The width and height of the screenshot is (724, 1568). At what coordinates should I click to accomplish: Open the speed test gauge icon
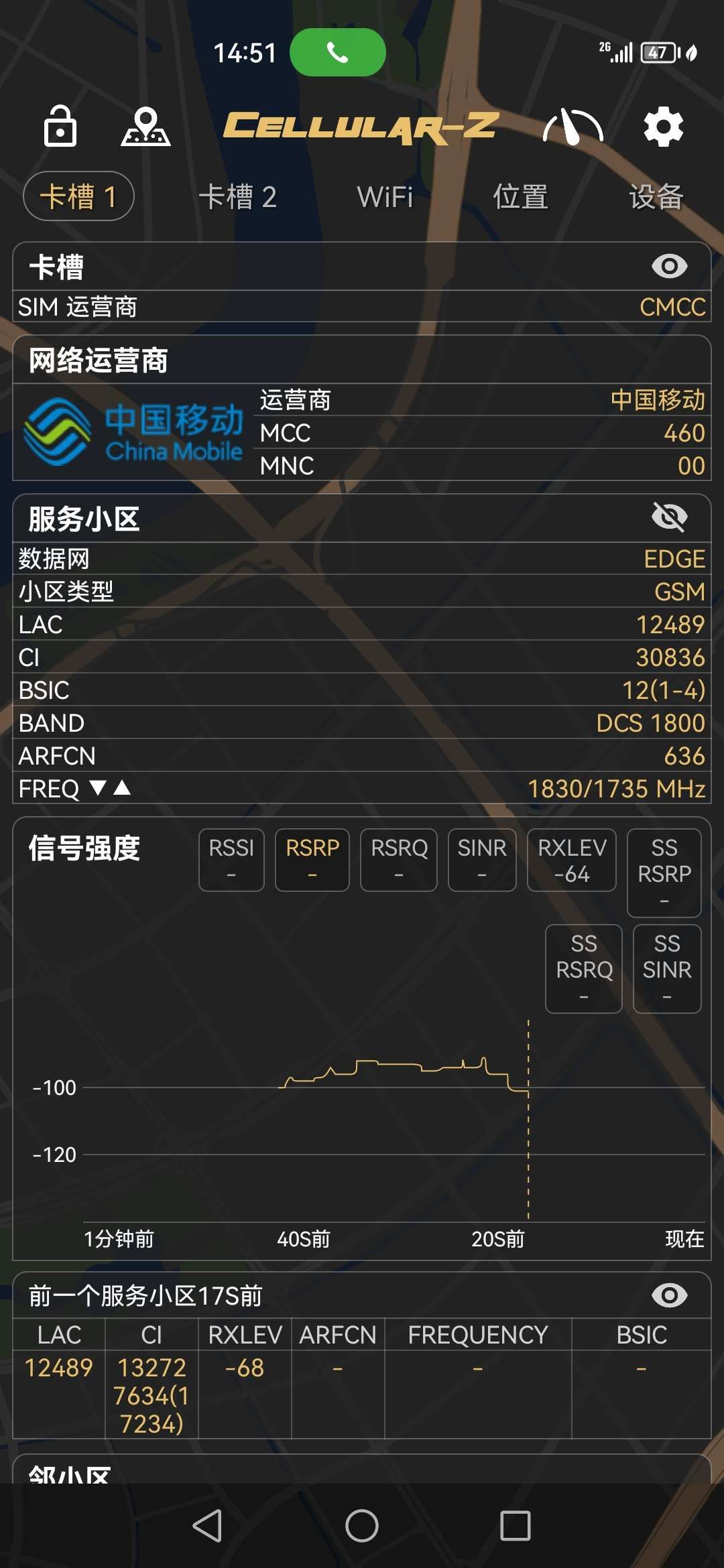[x=573, y=126]
